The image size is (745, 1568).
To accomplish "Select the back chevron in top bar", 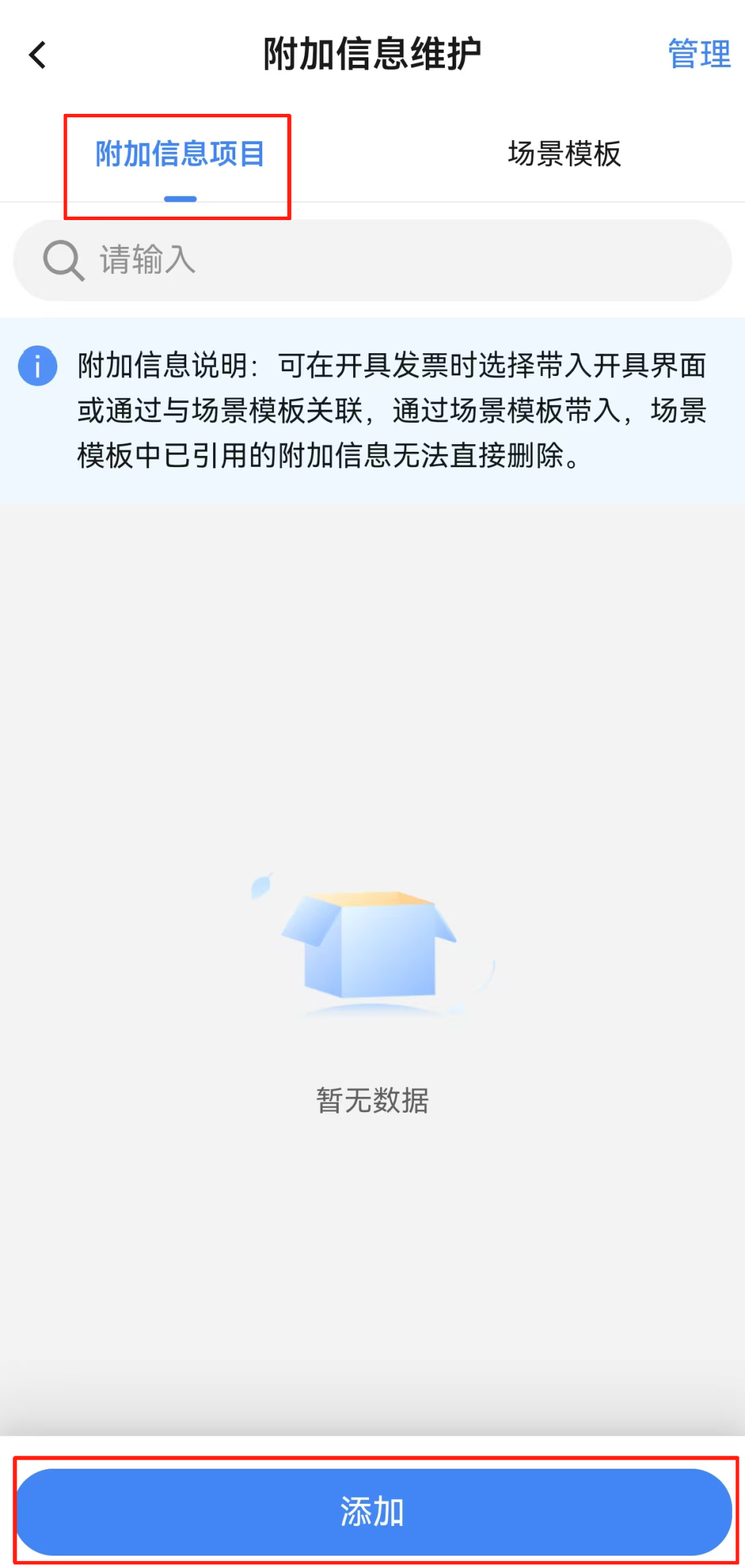I will tap(37, 54).
